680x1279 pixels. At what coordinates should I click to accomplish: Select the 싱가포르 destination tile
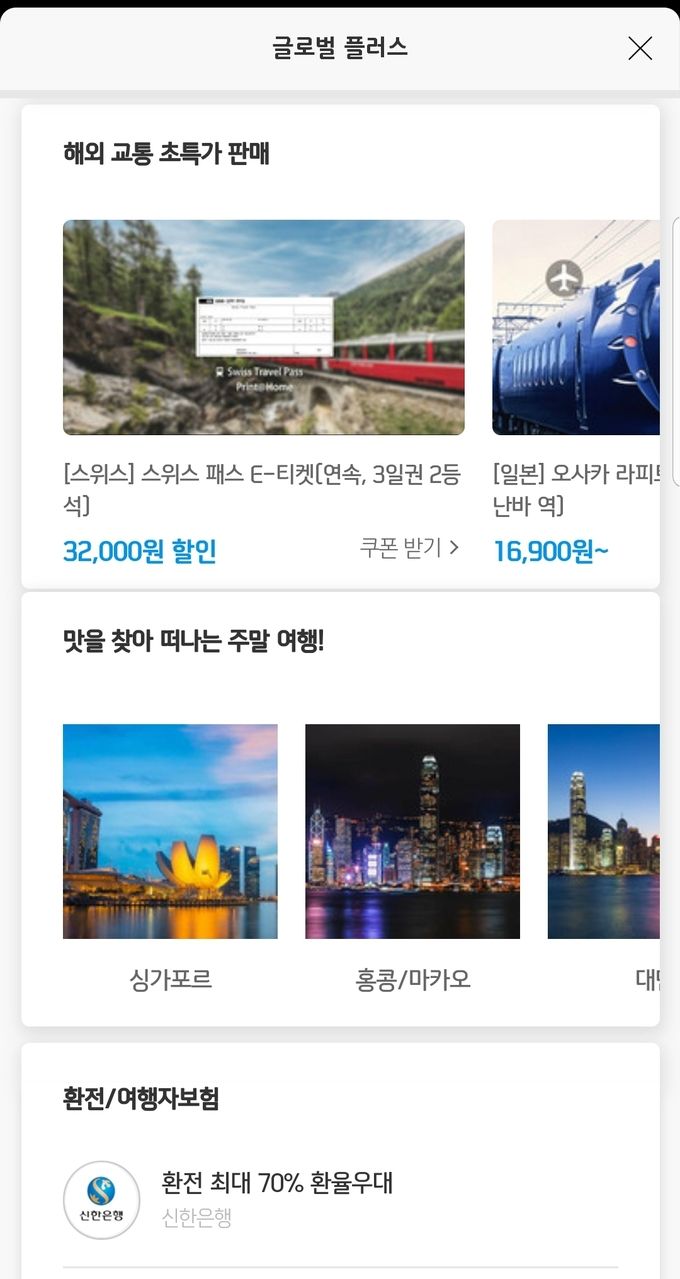point(170,832)
